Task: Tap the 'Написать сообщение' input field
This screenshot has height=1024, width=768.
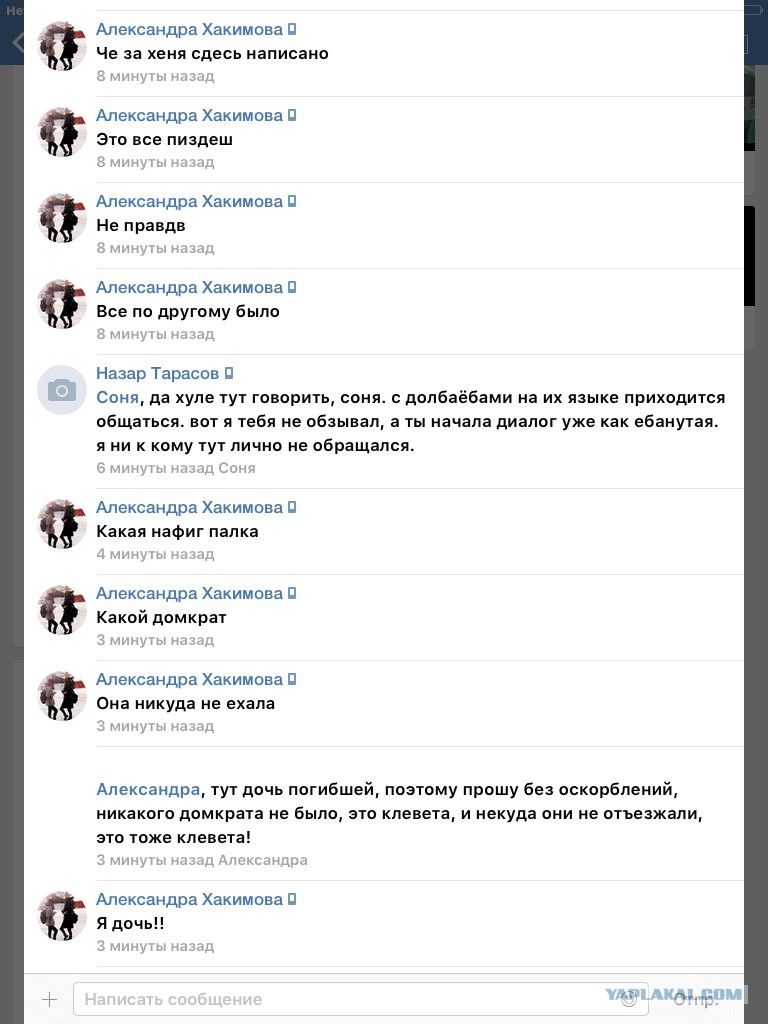Action: 360,999
